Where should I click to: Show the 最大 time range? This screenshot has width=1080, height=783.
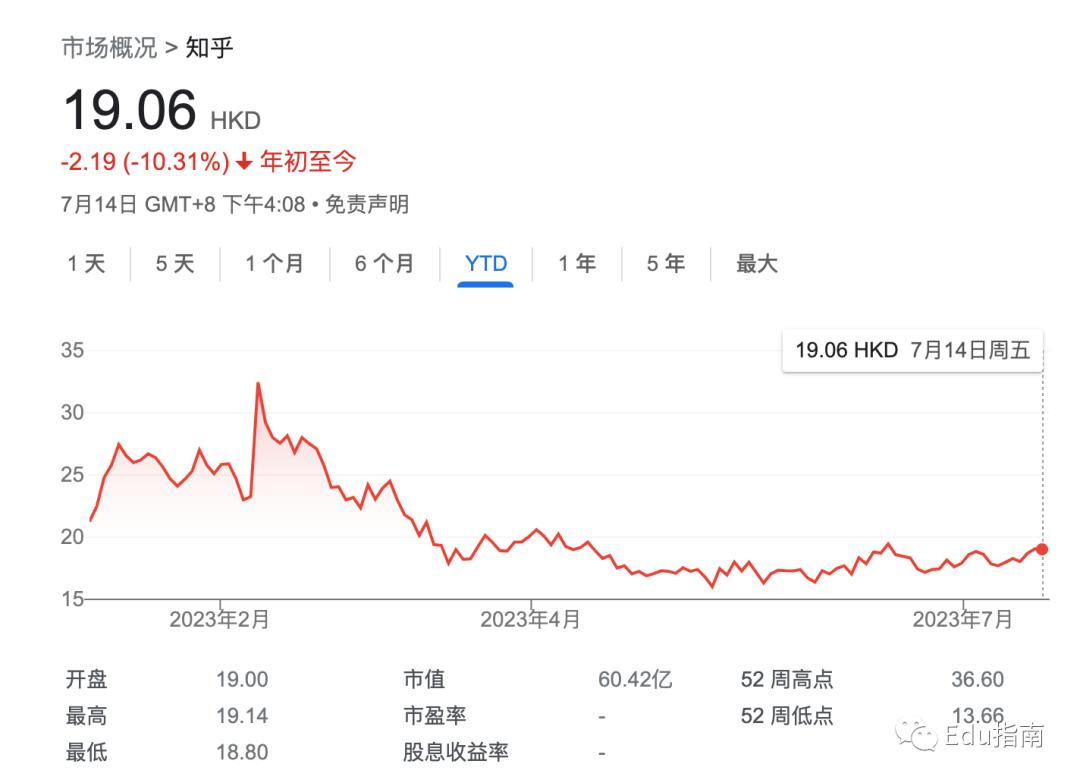coord(756,264)
